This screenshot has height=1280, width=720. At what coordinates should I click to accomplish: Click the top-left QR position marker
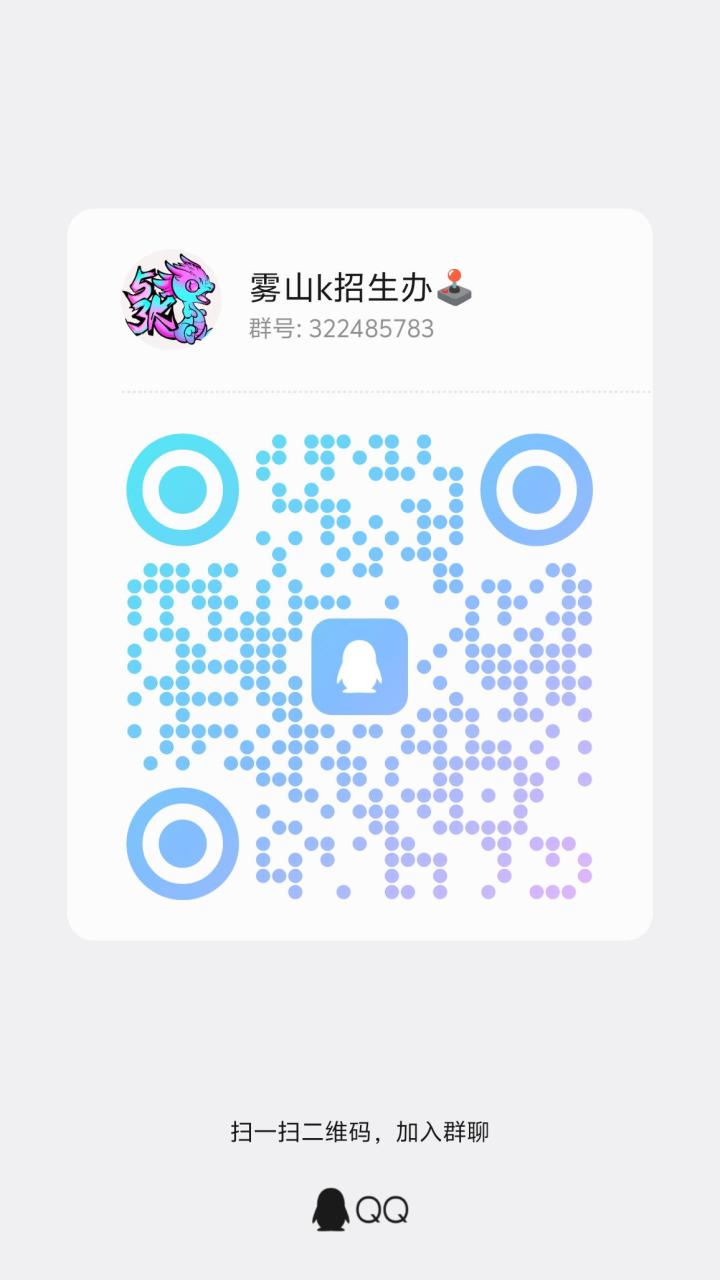[x=181, y=490]
